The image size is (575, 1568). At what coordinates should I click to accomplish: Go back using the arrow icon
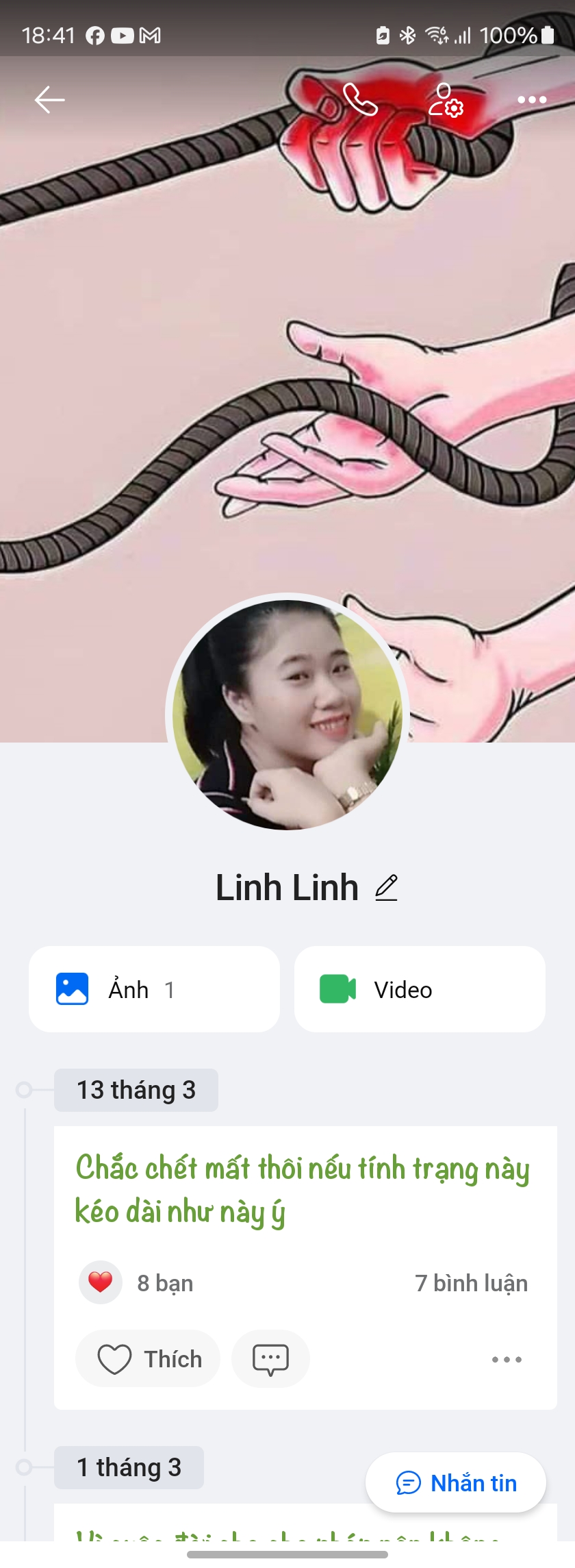pos(49,100)
